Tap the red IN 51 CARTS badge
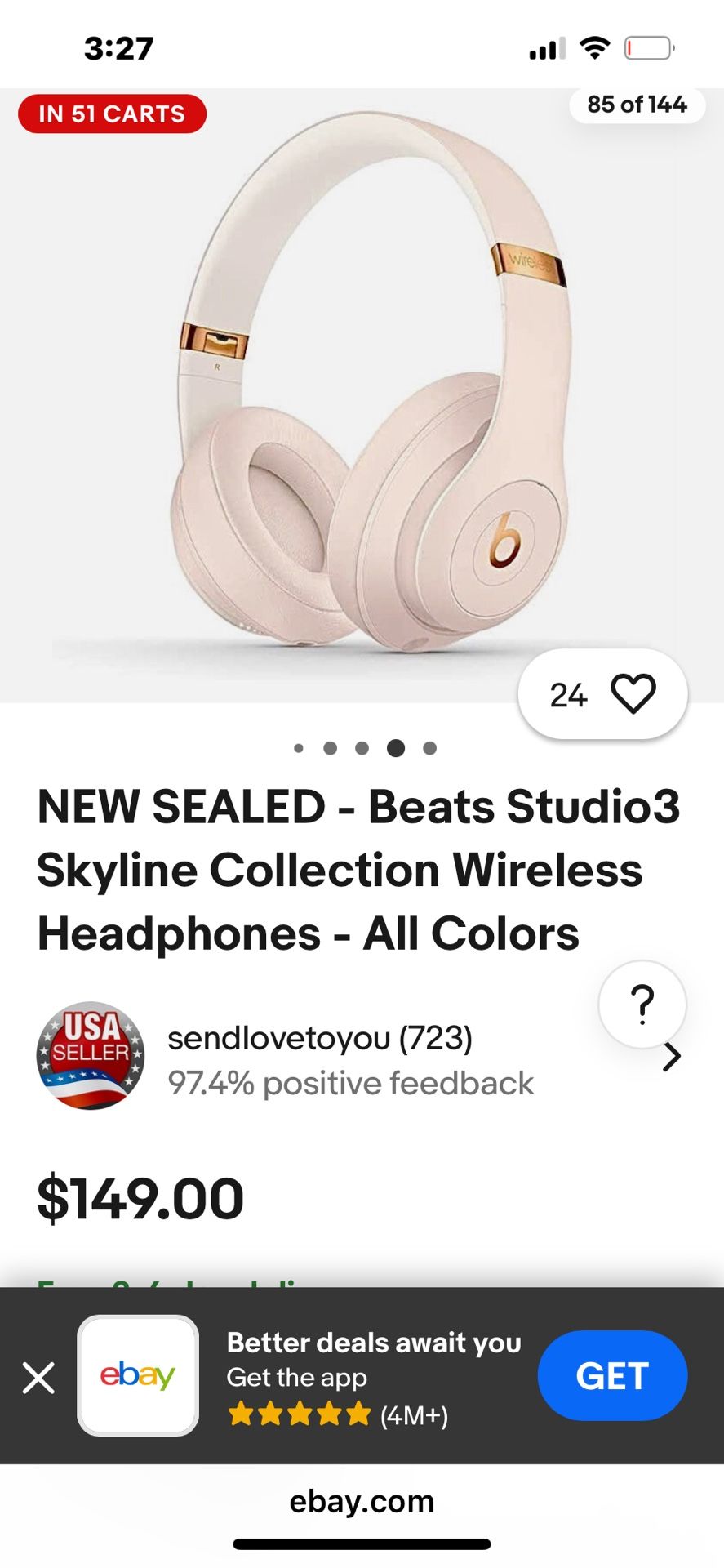Viewport: 724px width, 1568px height. point(112,114)
